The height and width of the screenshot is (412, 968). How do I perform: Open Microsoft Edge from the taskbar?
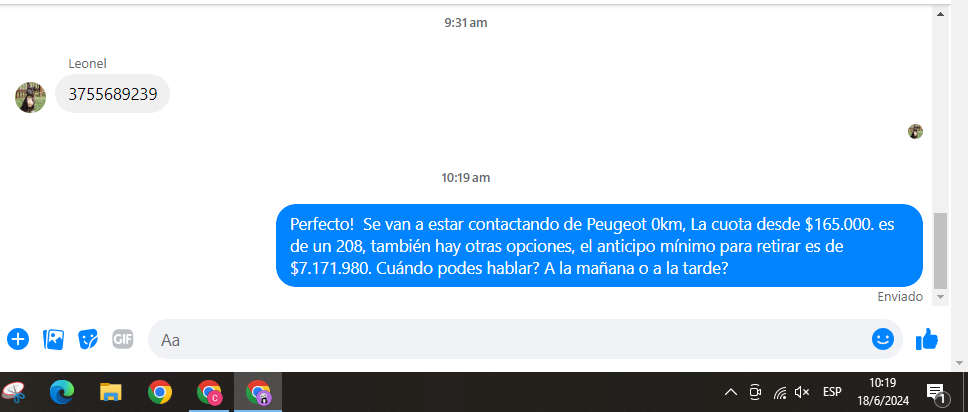62,392
